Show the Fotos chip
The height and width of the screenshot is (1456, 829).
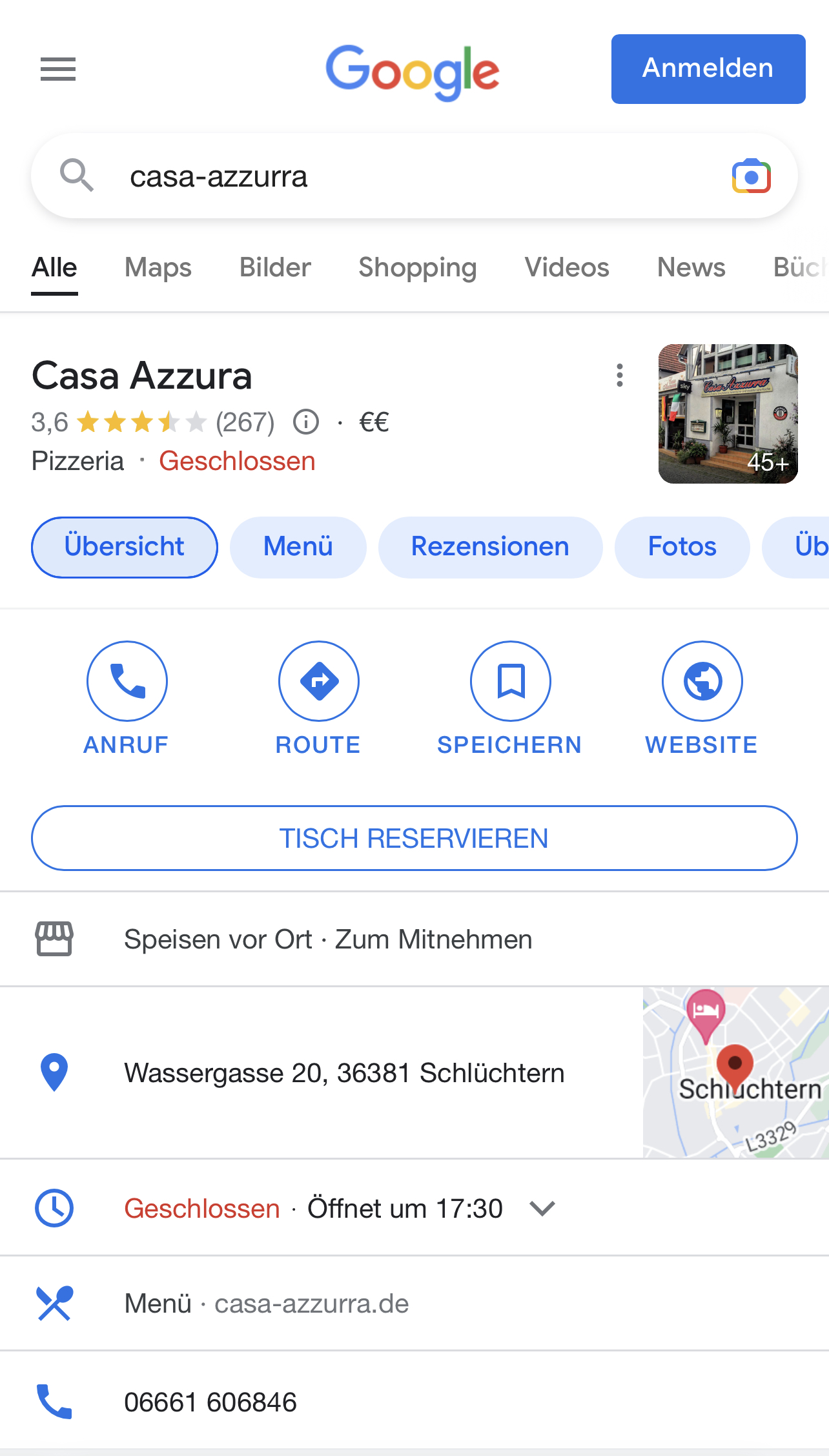pos(682,547)
